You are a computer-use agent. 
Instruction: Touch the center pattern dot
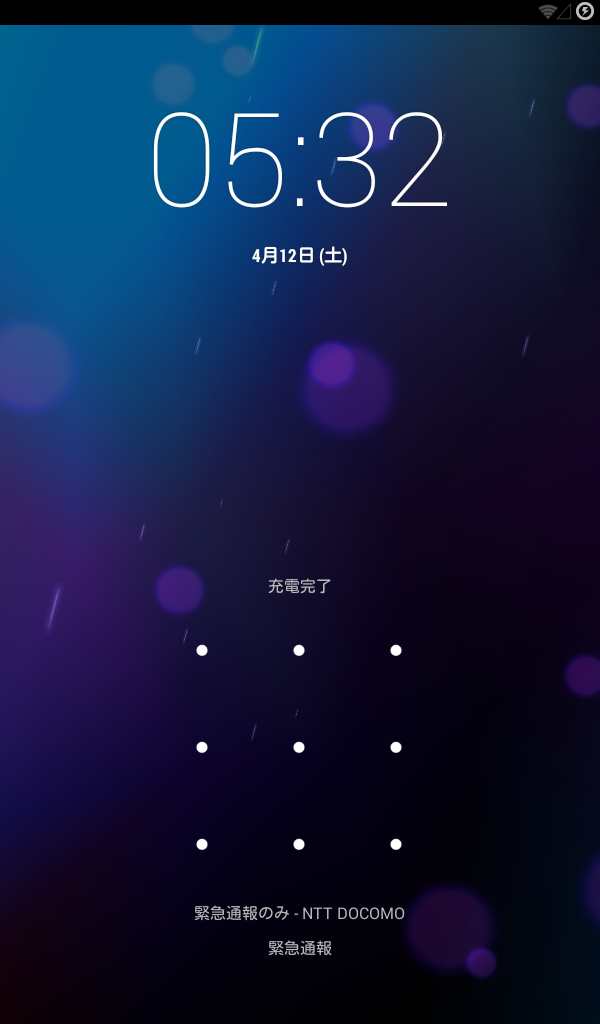pyautogui.click(x=299, y=747)
